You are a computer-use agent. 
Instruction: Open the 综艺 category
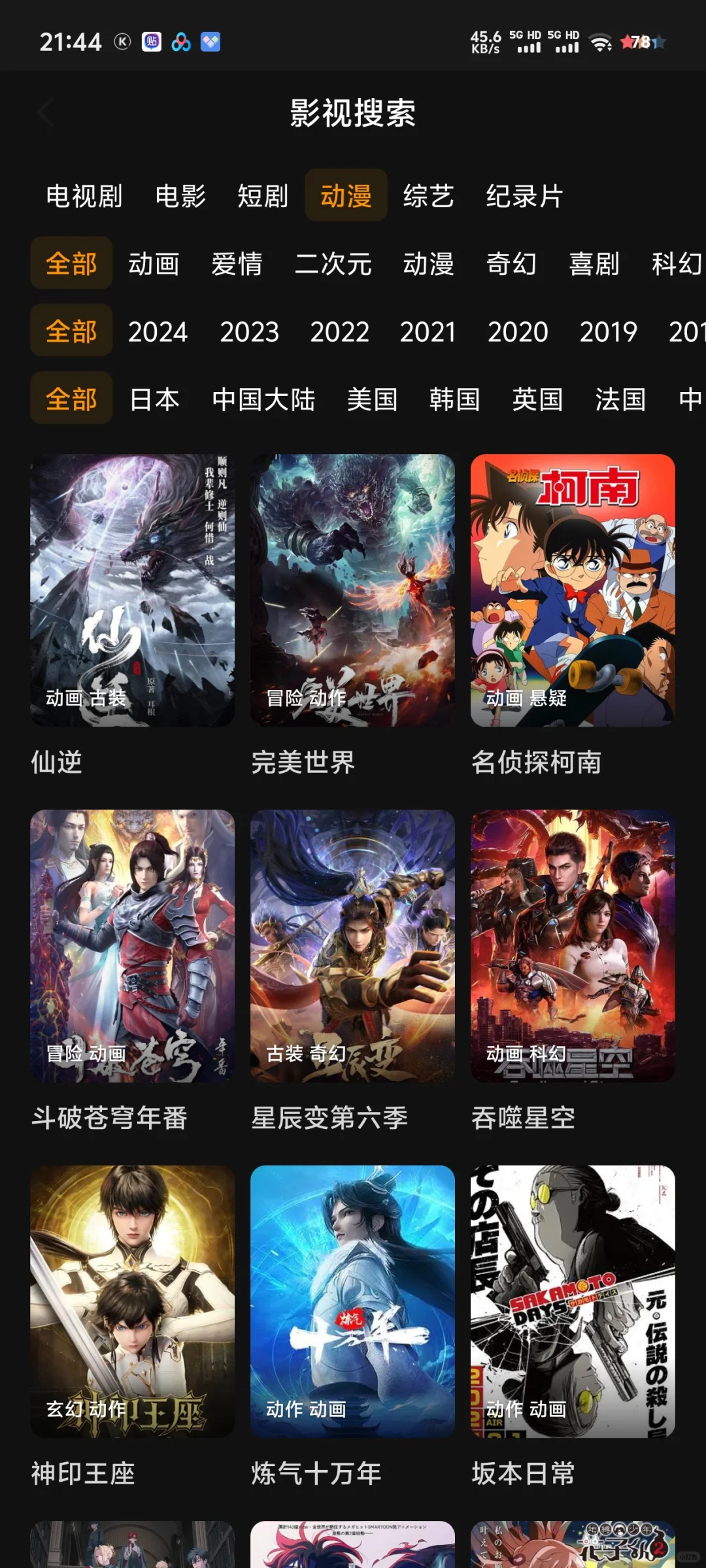point(428,196)
